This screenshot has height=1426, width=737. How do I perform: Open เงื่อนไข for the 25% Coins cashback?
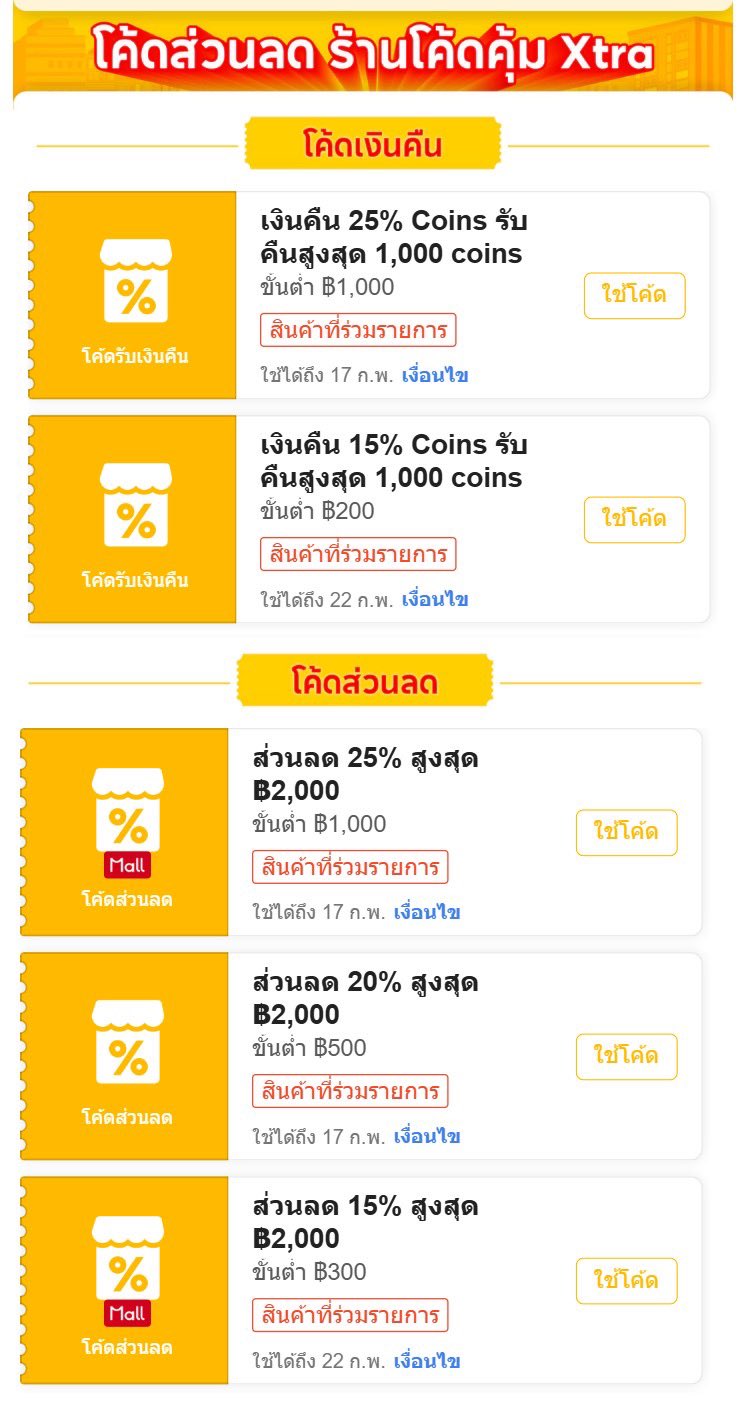click(x=435, y=376)
